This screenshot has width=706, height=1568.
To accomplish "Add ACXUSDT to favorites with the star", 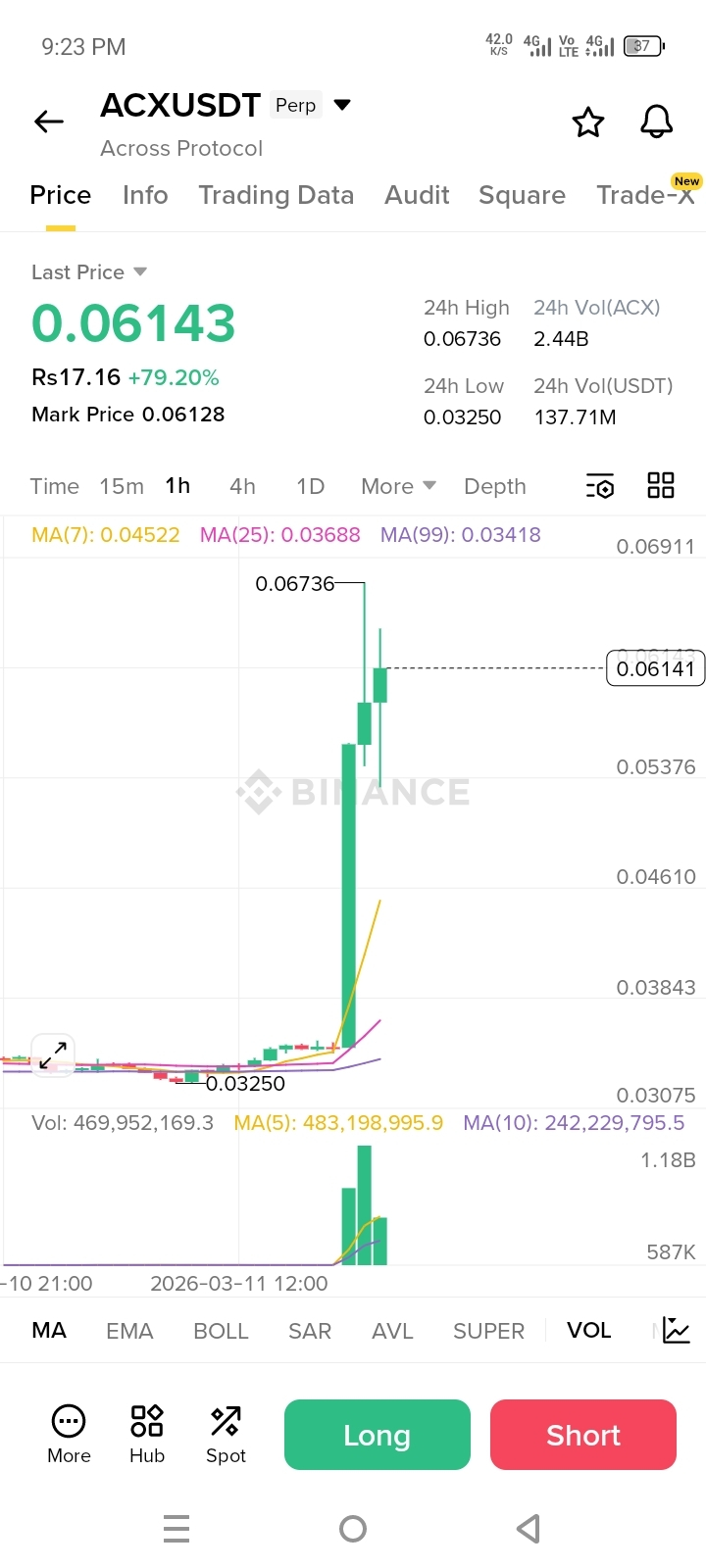I will point(588,122).
